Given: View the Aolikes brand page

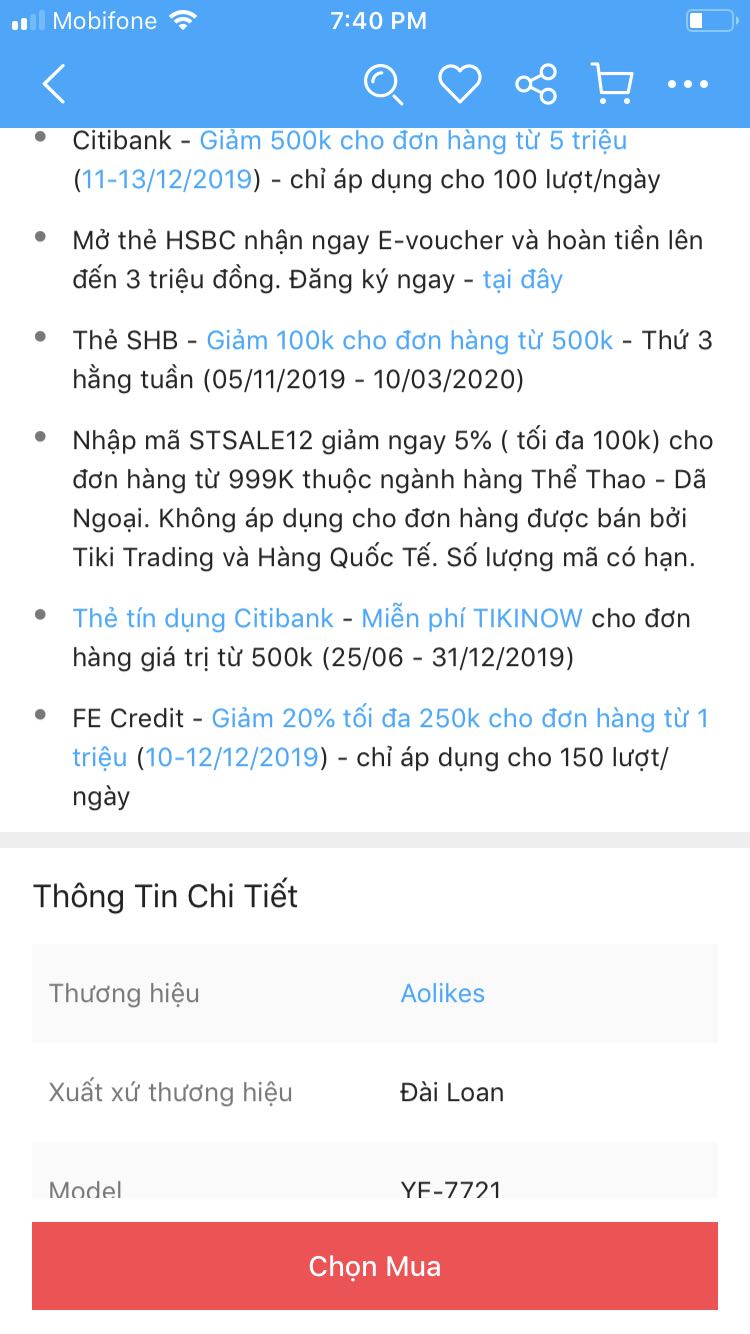Looking at the screenshot, I should 443,993.
